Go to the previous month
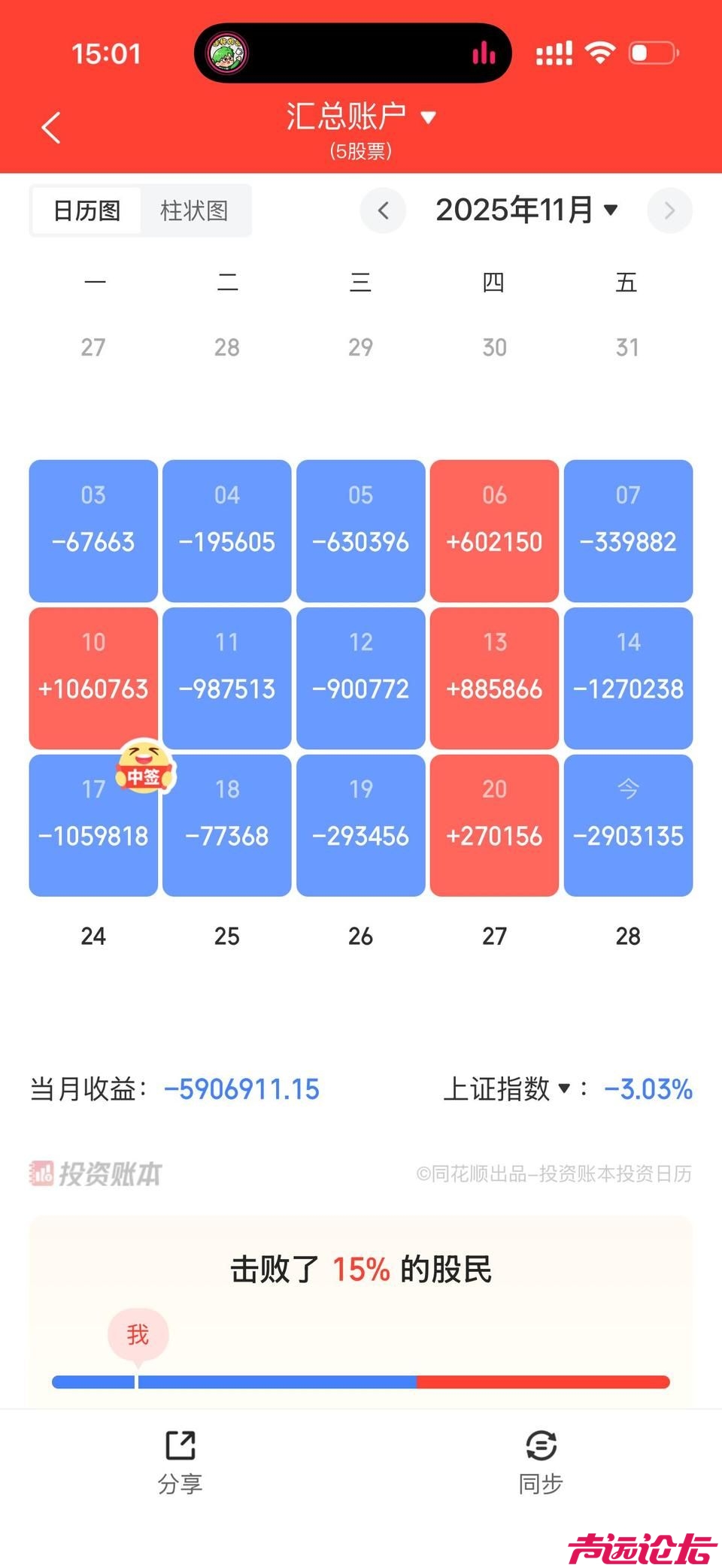722x1568 pixels. click(x=383, y=210)
